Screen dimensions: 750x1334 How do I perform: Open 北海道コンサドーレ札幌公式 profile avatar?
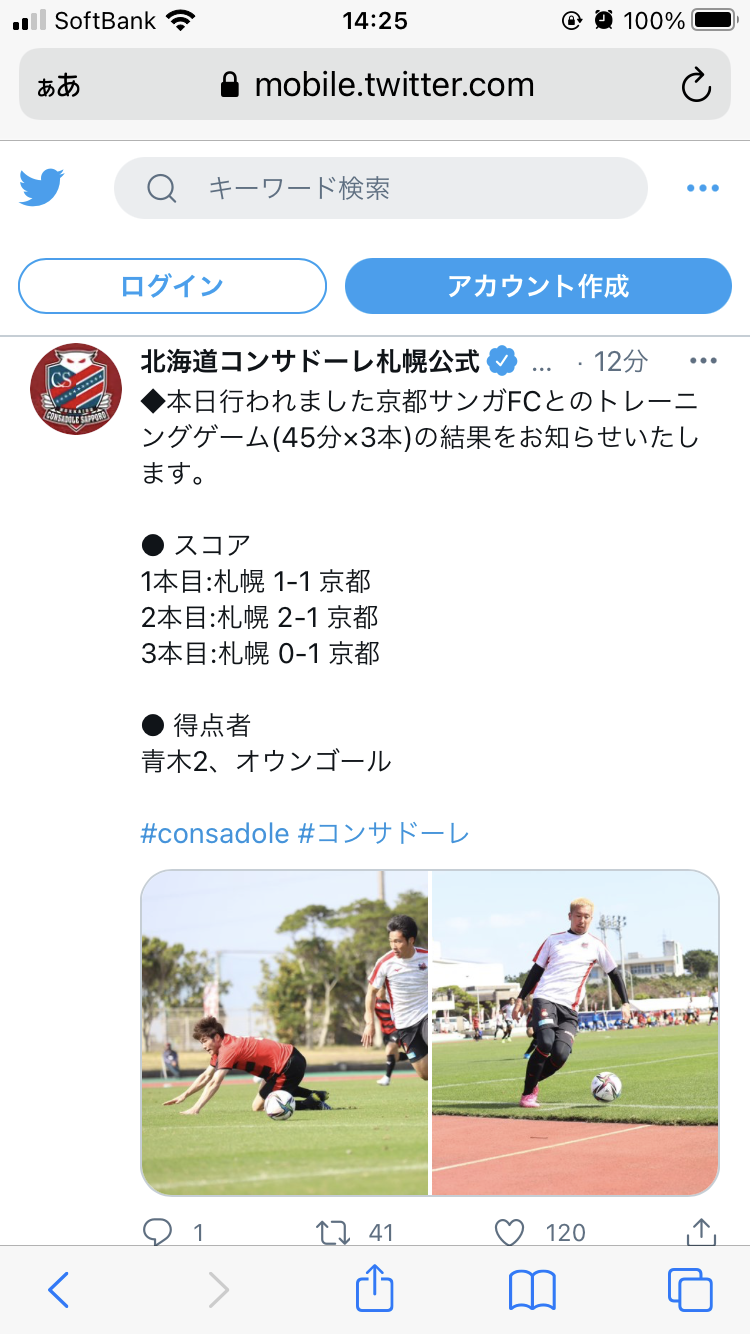coord(76,389)
